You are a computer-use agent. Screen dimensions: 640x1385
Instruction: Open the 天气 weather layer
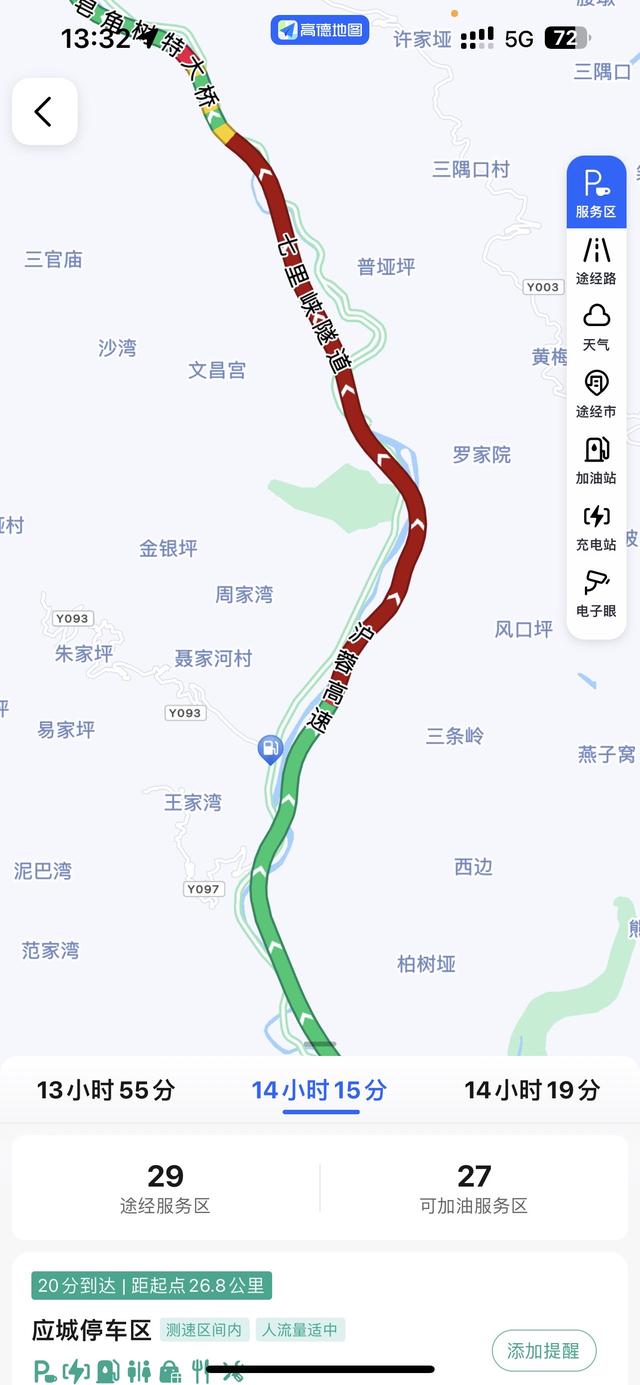(x=596, y=327)
